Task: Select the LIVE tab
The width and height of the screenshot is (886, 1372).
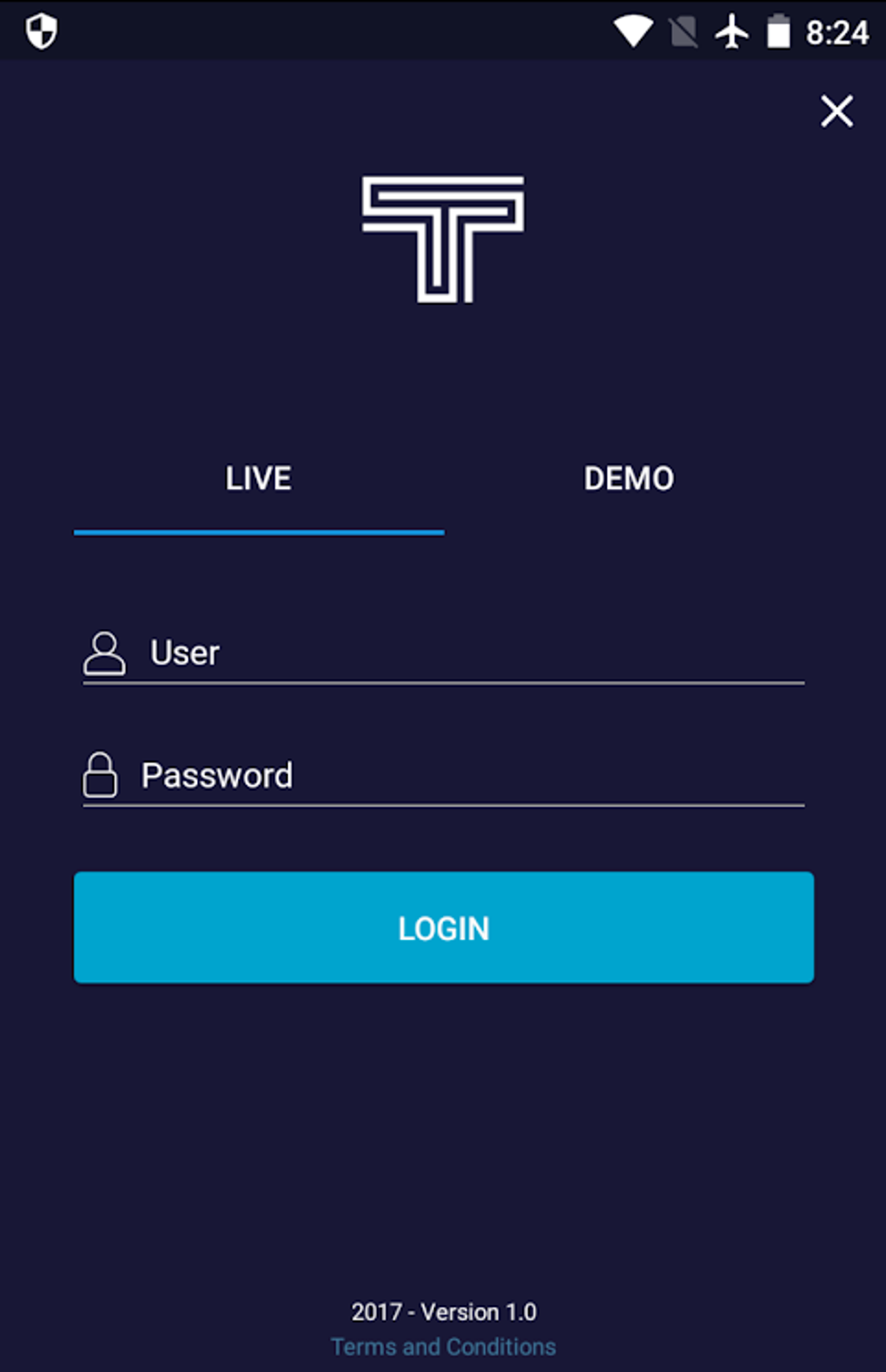Action: [x=258, y=478]
